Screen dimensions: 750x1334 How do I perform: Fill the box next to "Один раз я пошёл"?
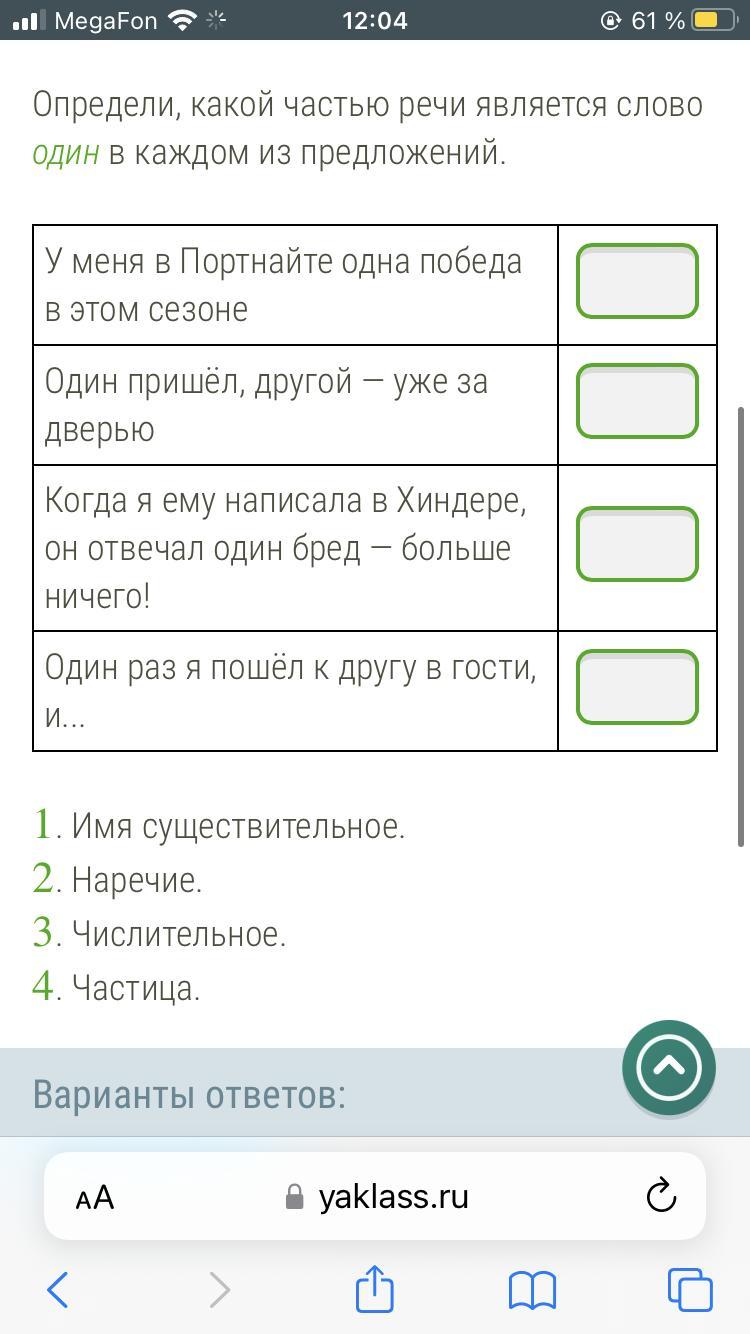click(637, 687)
